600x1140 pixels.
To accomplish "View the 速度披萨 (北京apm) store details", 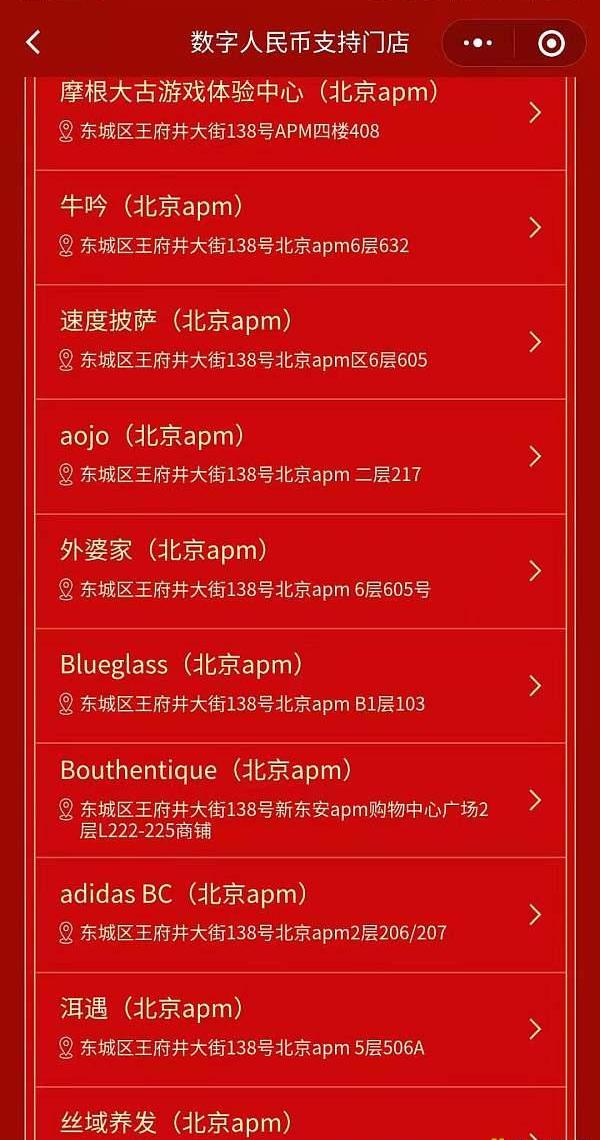I will point(300,342).
